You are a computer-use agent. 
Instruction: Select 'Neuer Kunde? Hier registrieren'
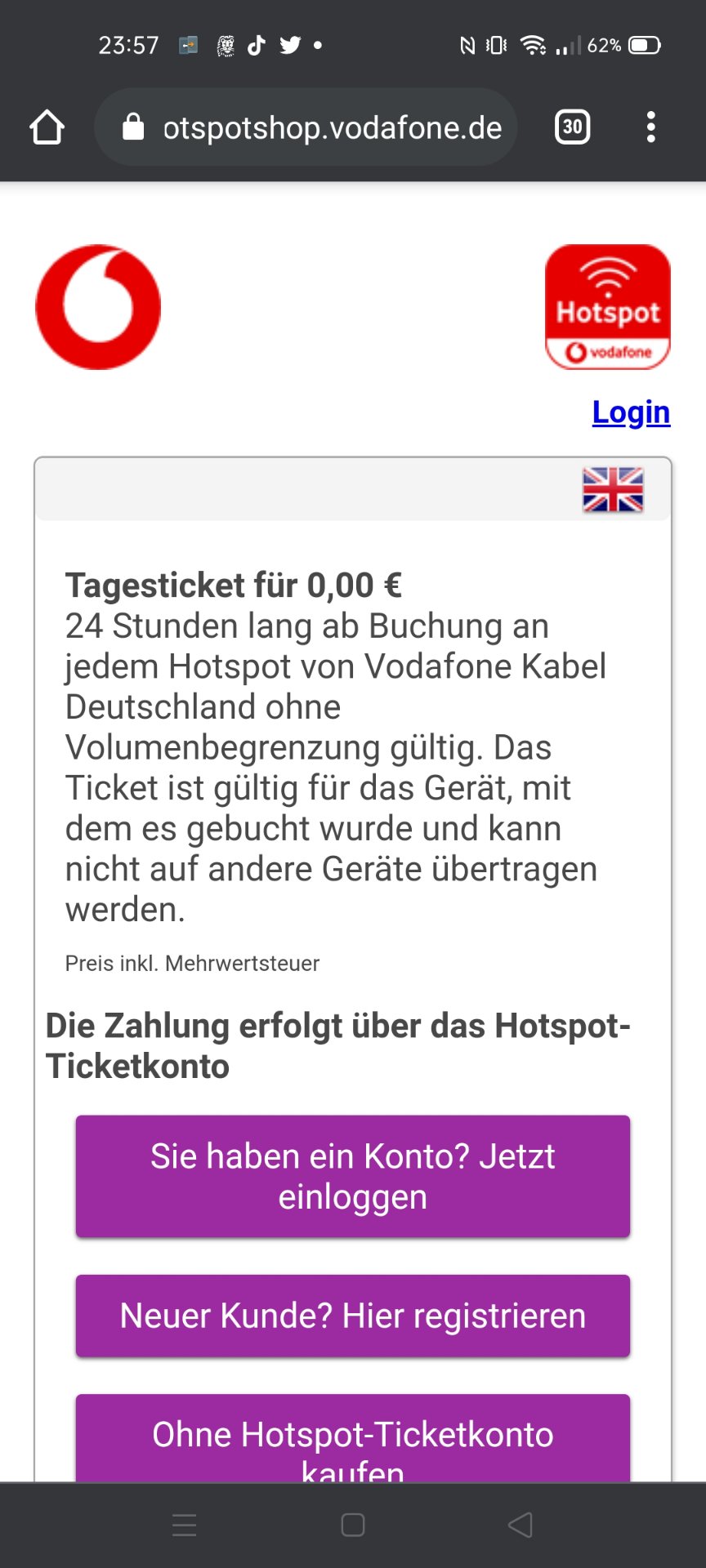click(x=353, y=1316)
